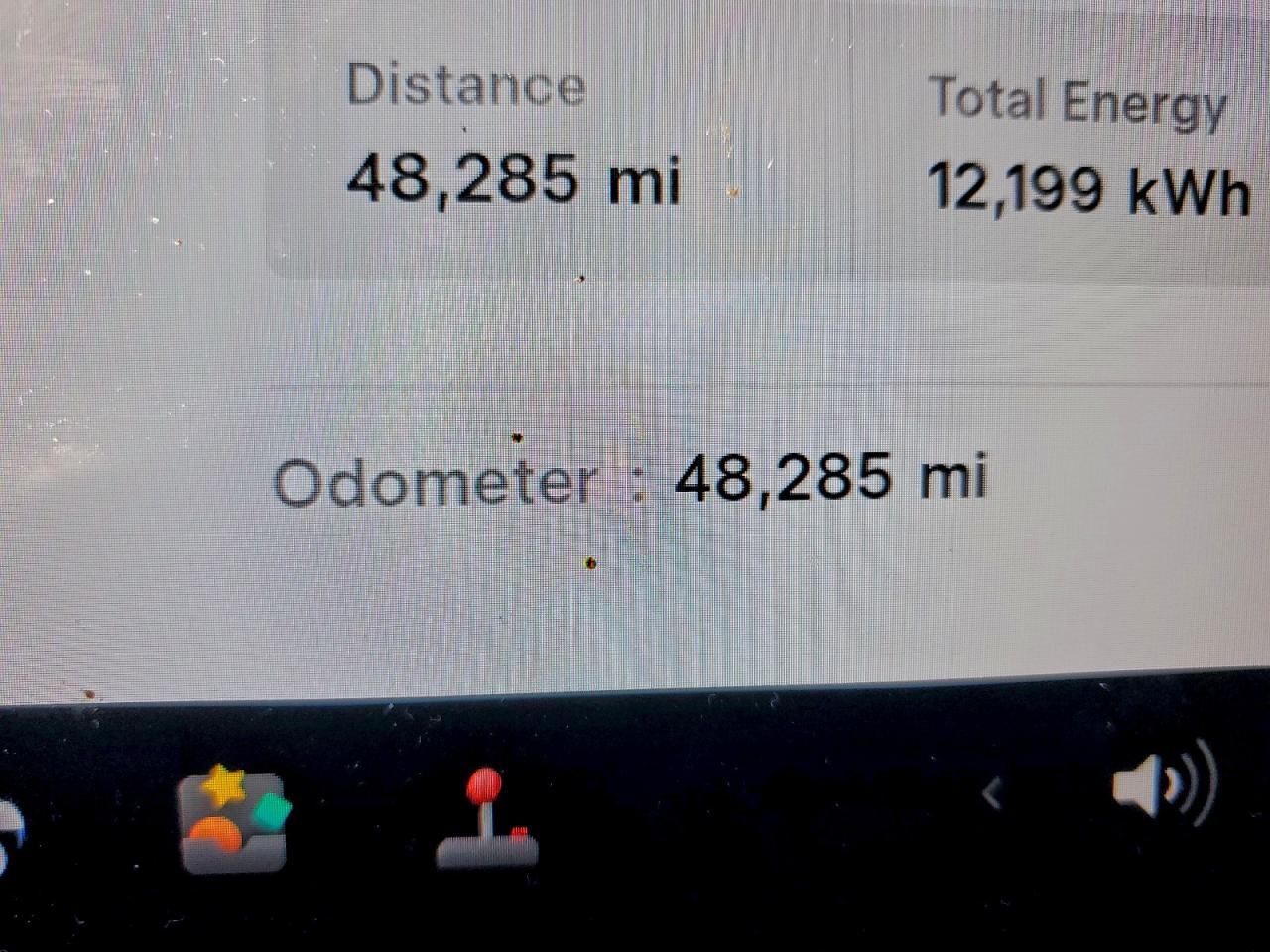Lower volume with the left chevron
The height and width of the screenshot is (952, 1270).
992,791
